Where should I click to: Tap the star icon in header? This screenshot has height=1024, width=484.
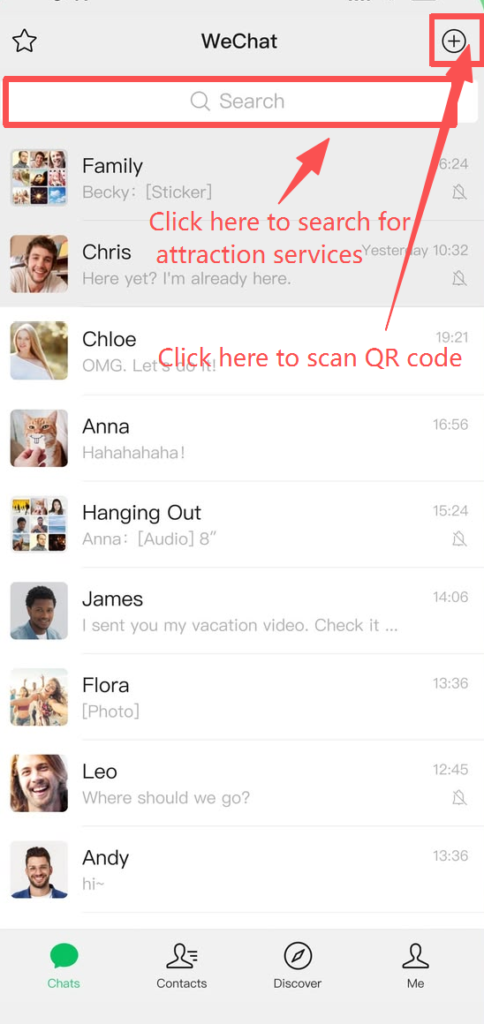[x=24, y=41]
